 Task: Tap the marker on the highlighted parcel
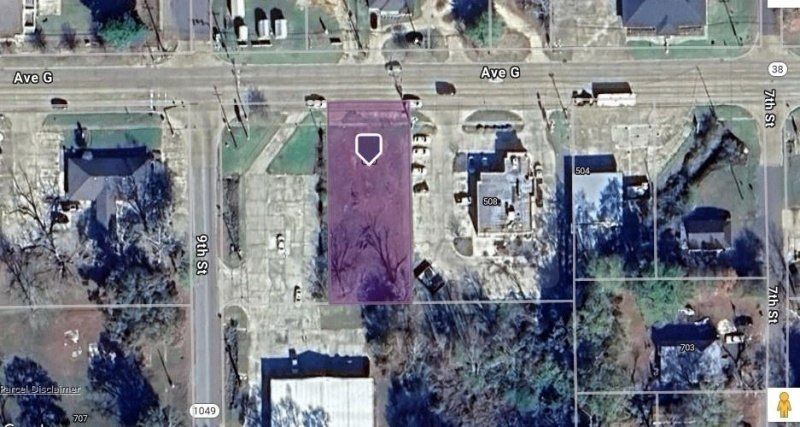click(368, 148)
